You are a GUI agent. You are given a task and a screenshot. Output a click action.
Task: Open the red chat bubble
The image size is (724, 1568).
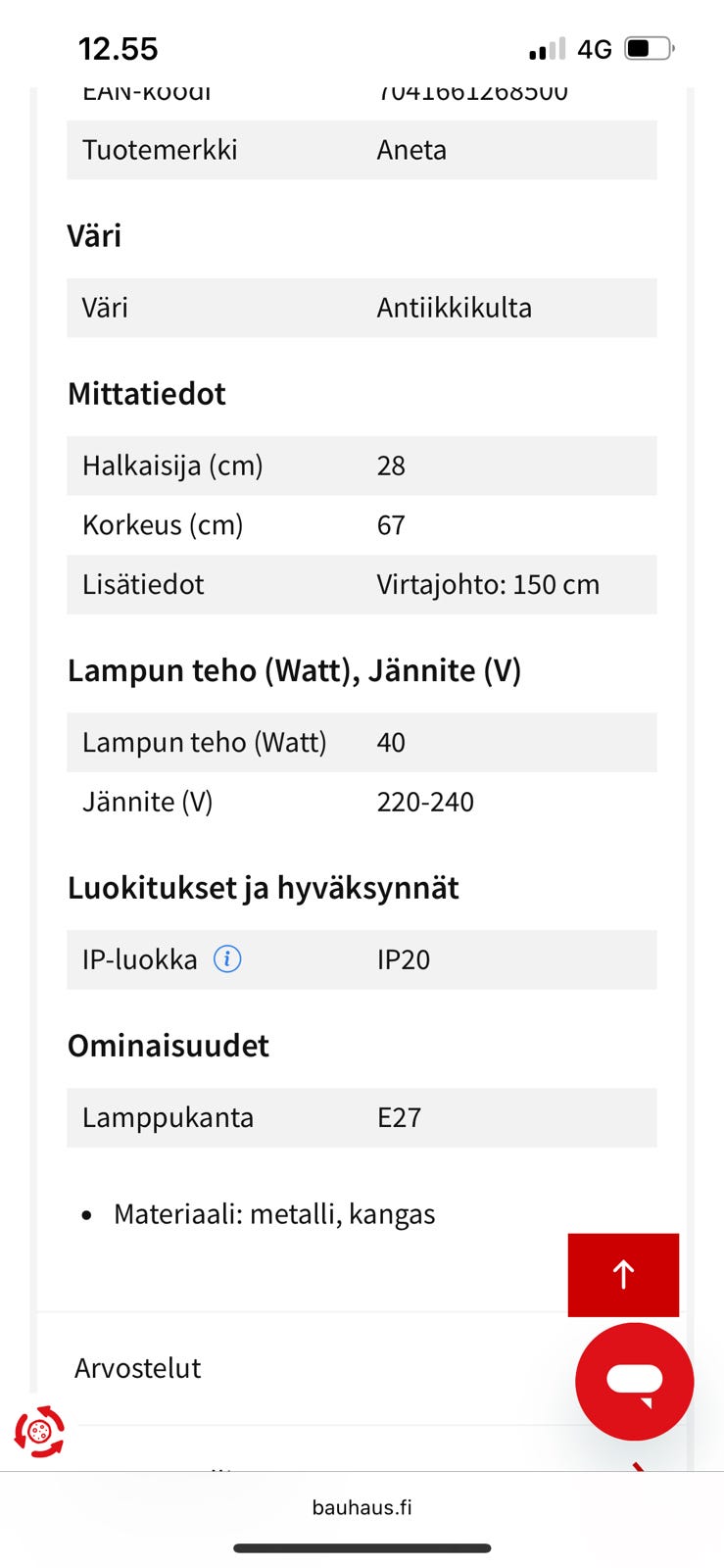634,1382
